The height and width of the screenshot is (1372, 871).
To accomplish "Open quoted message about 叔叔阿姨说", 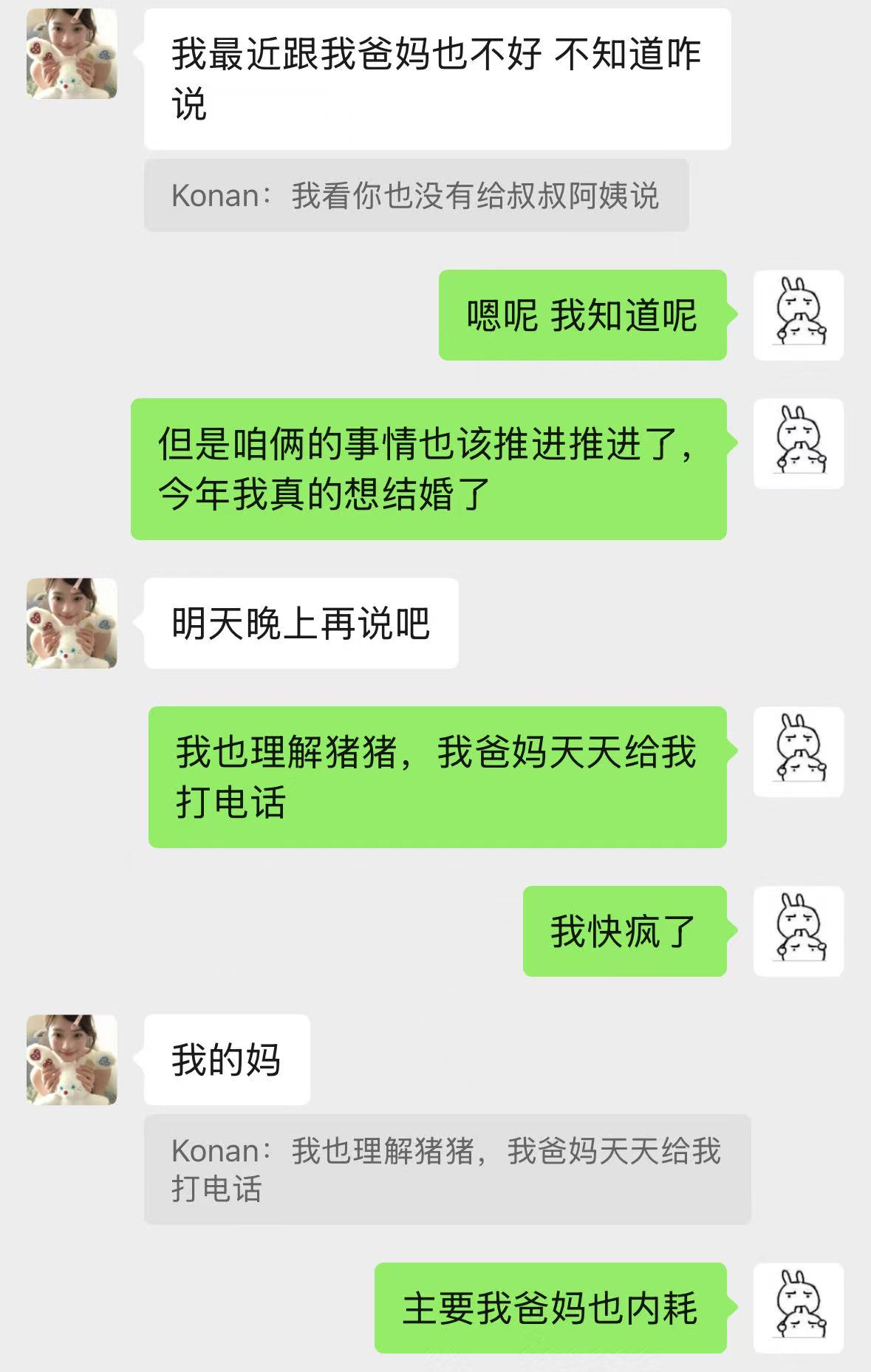I will (x=416, y=196).
